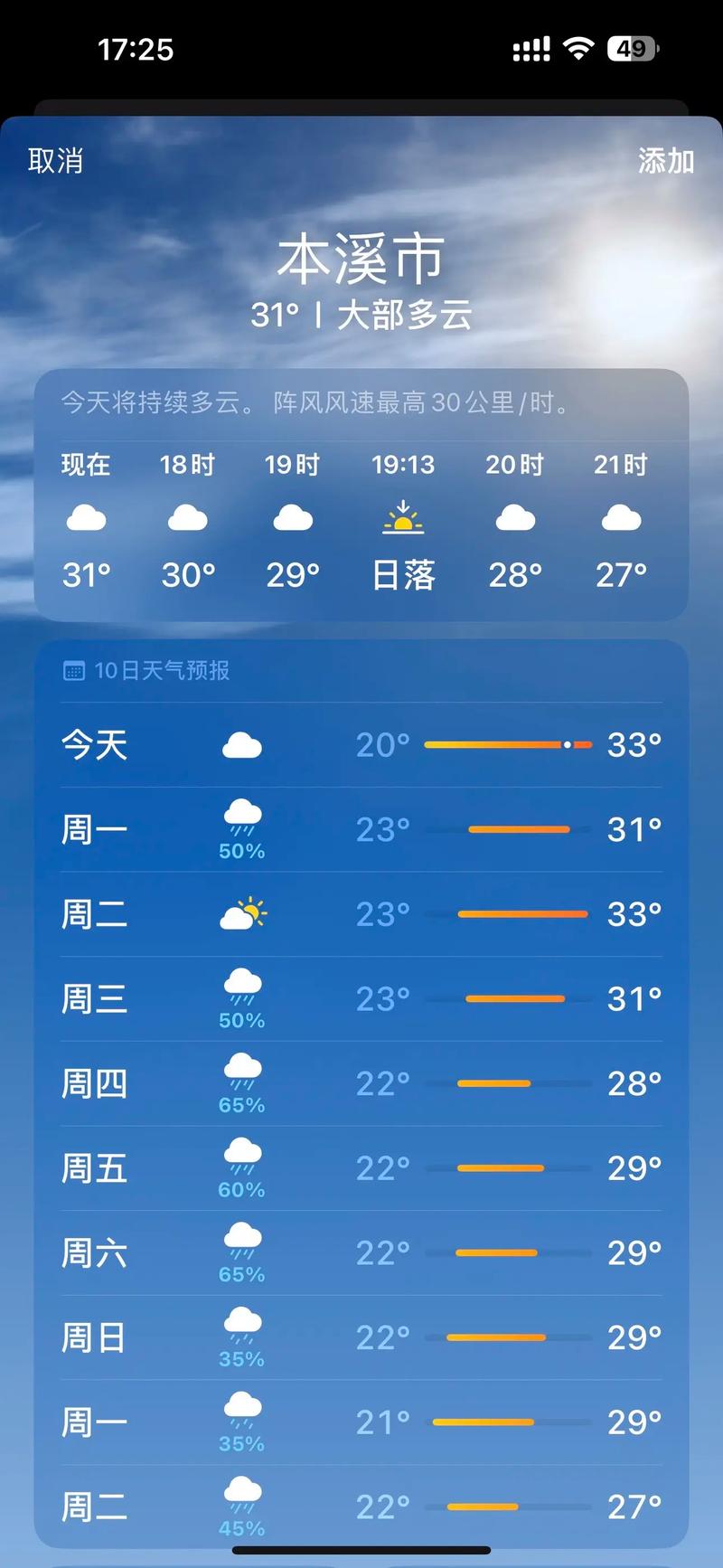Viewport: 723px width, 1568px height.
Task: Tap the calendar icon next to 10日天气预报
Action: point(73,671)
